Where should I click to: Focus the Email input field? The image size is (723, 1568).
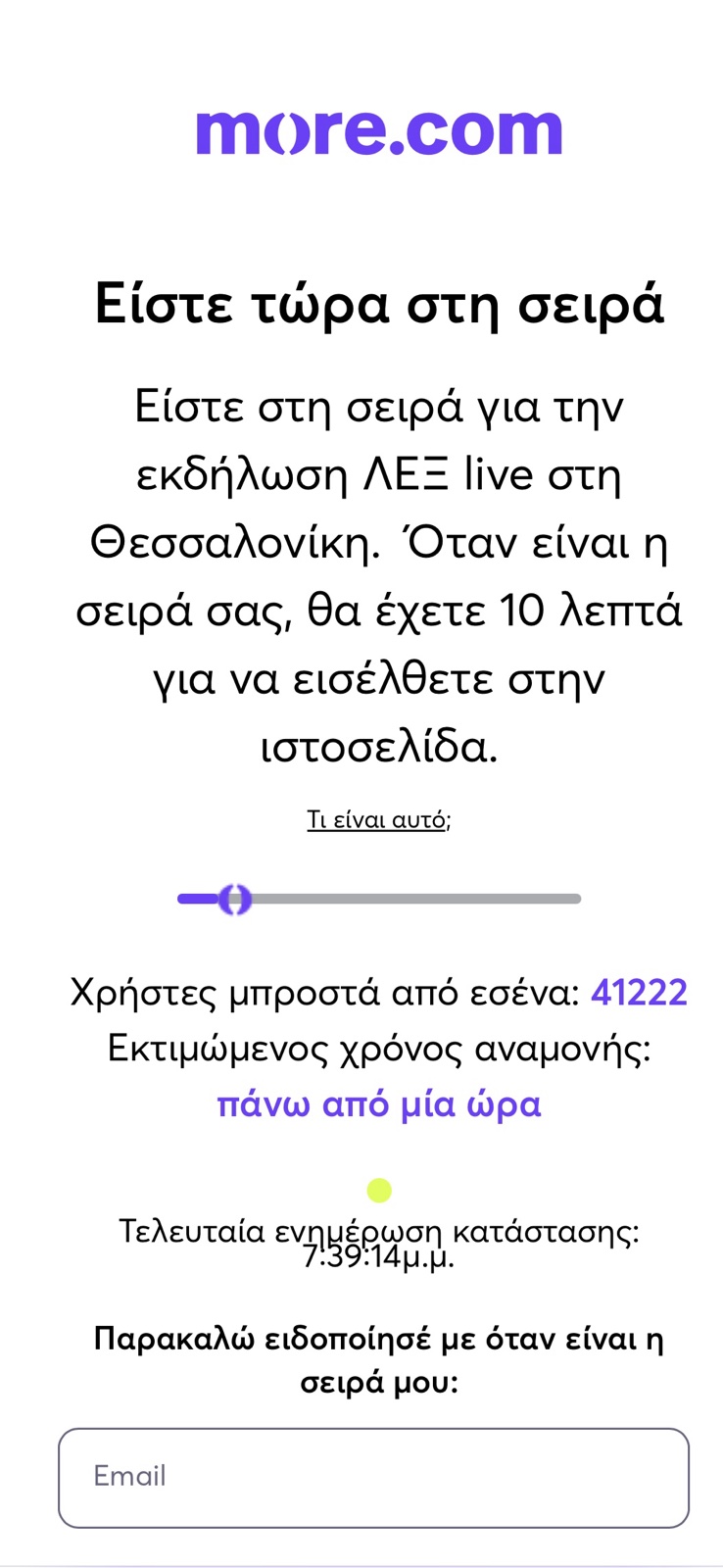(x=373, y=1477)
